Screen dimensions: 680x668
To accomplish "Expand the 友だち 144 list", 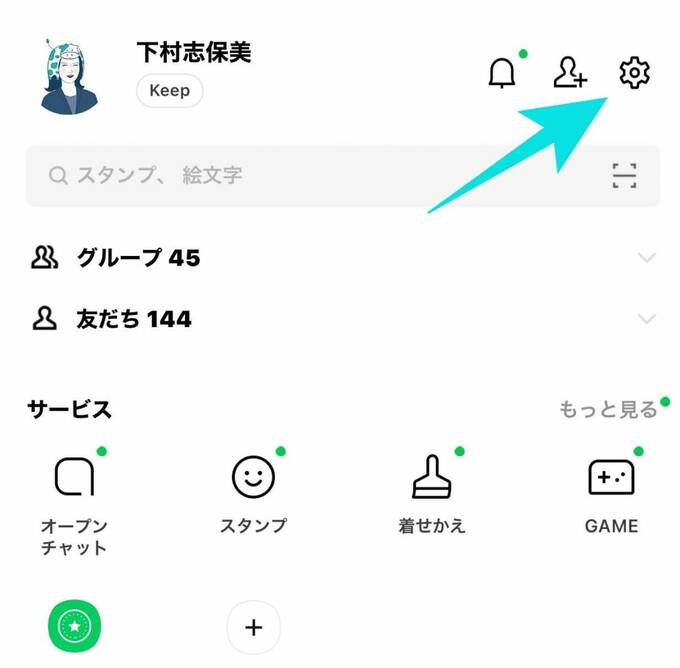I will (x=646, y=319).
